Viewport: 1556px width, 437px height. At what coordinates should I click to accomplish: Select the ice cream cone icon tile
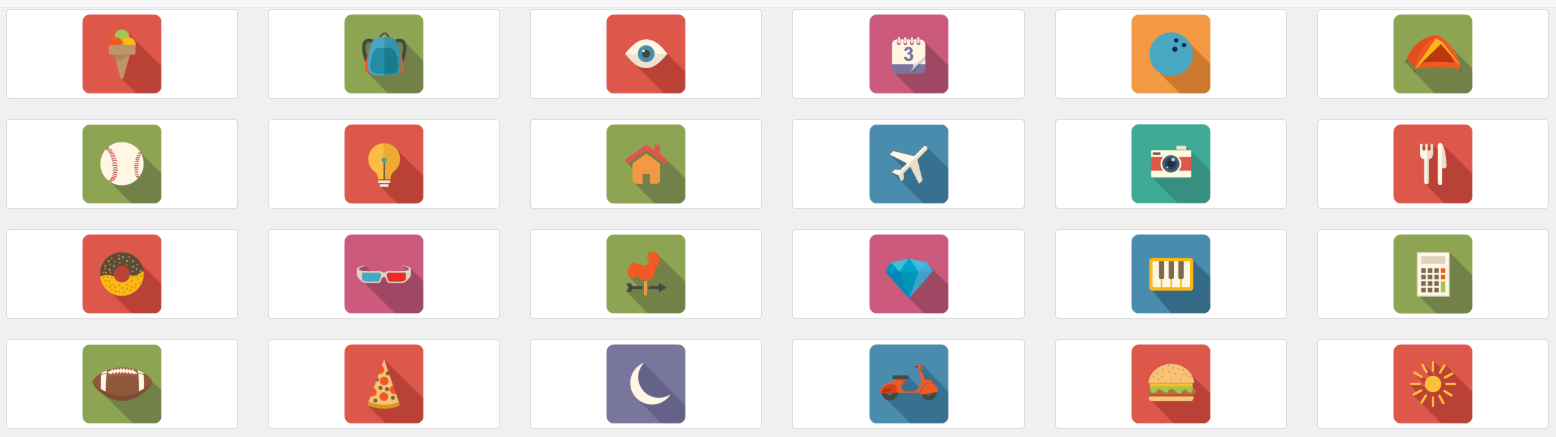click(122, 54)
